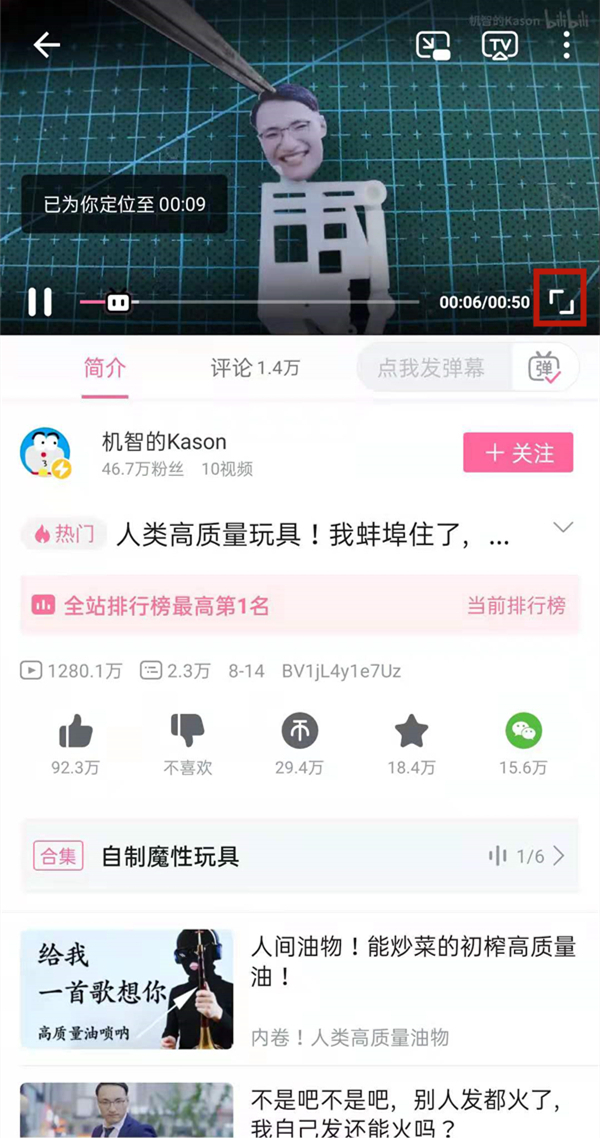Expand the video title description
This screenshot has width=600, height=1138.
[563, 528]
